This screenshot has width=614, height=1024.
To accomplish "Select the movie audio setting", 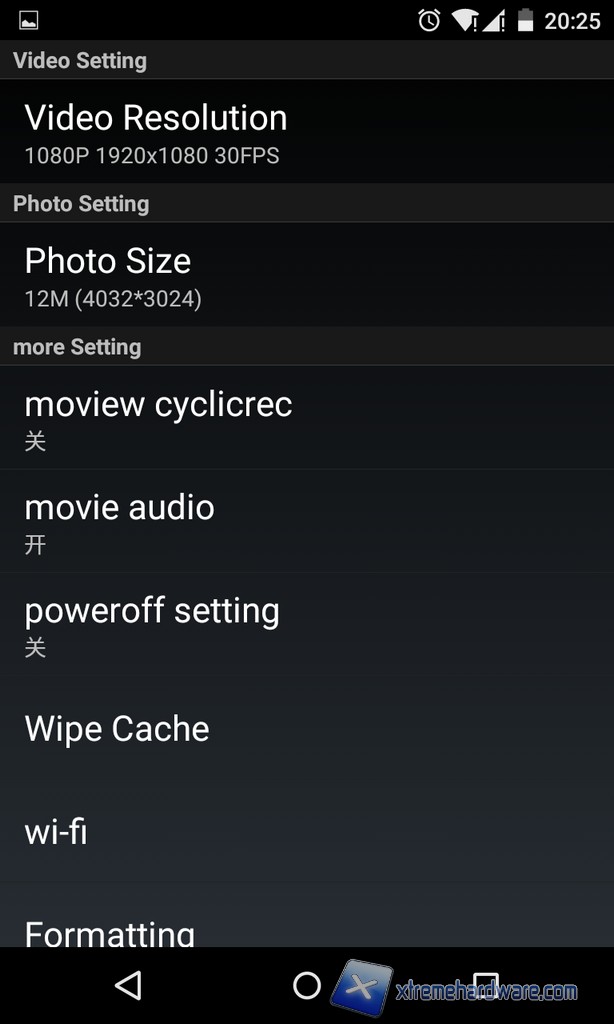I will 306,521.
